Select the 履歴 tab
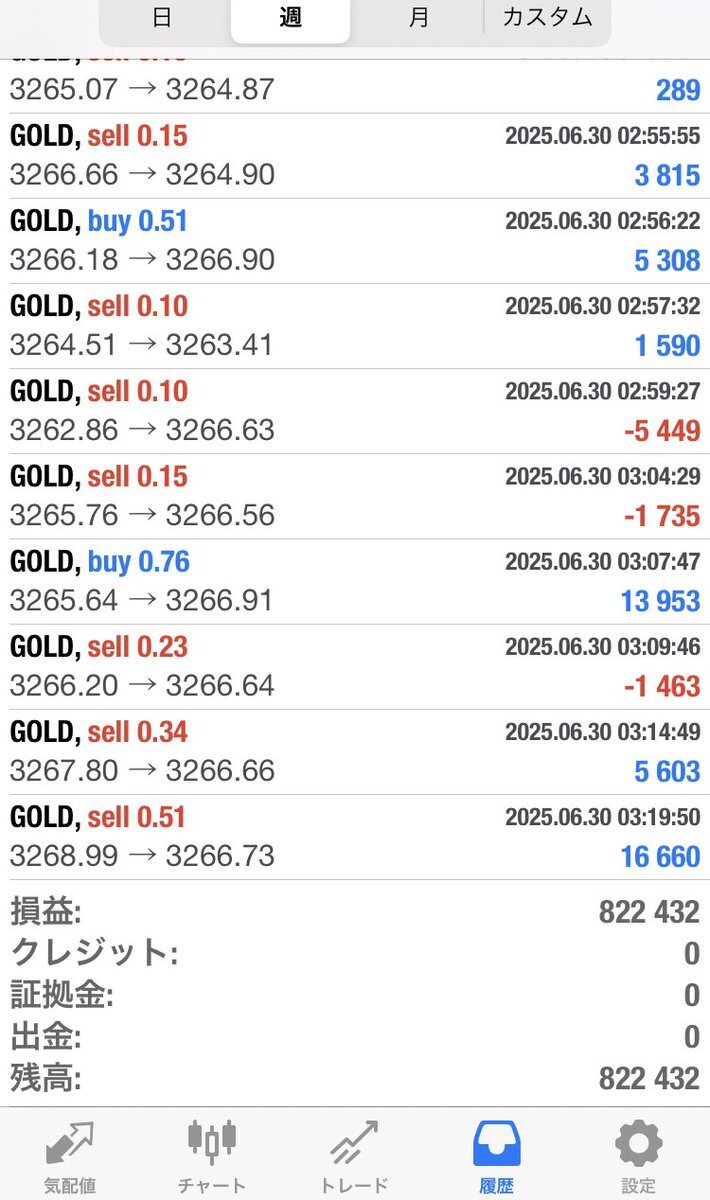Image resolution: width=710 pixels, height=1200 pixels. tap(497, 1156)
